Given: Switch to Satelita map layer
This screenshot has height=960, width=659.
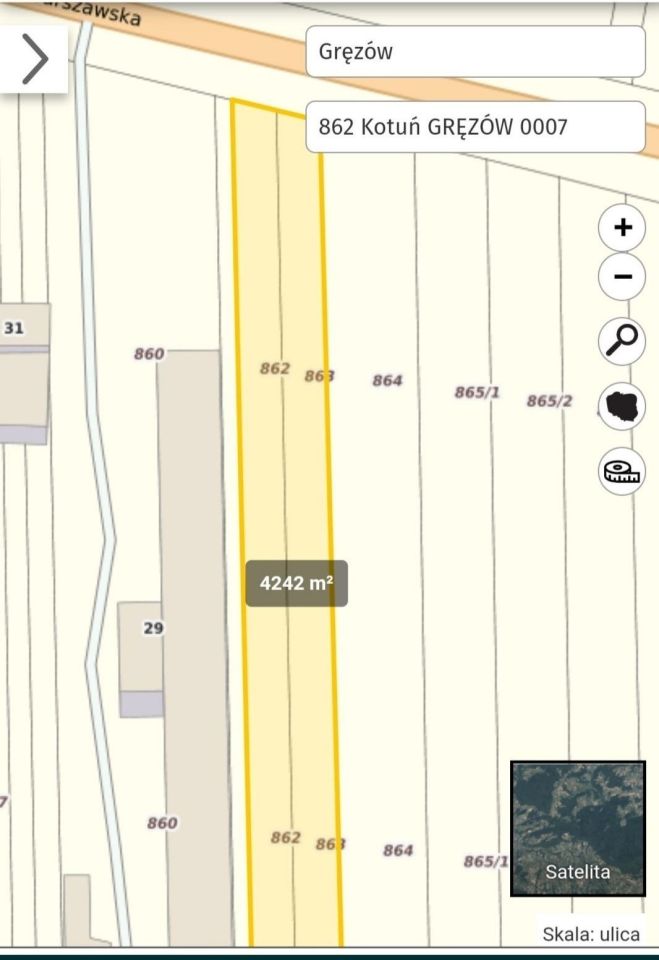Looking at the screenshot, I should point(578,829).
